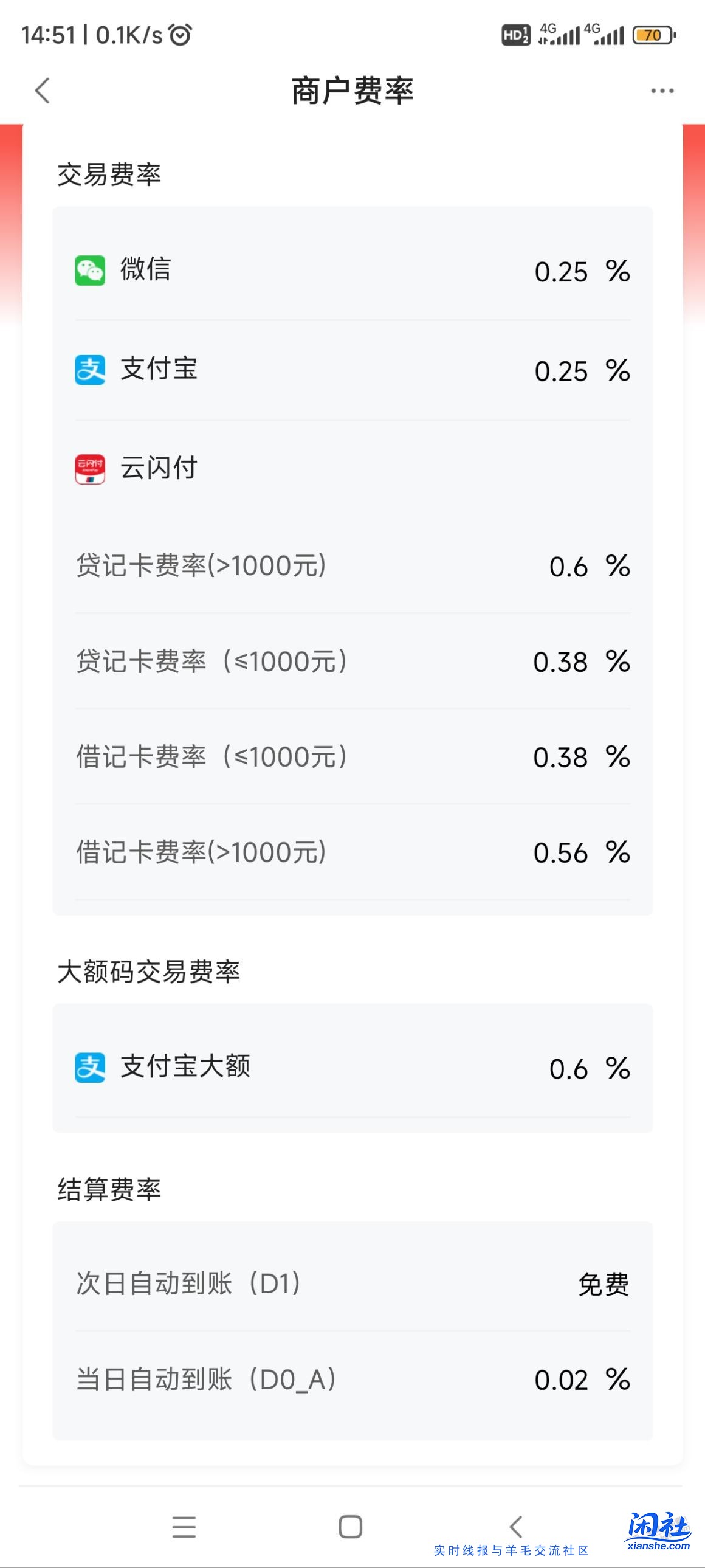Toggle the 次日自动到账（D1）free settlement row
Viewport: 705px width, 1568px height.
353,1285
